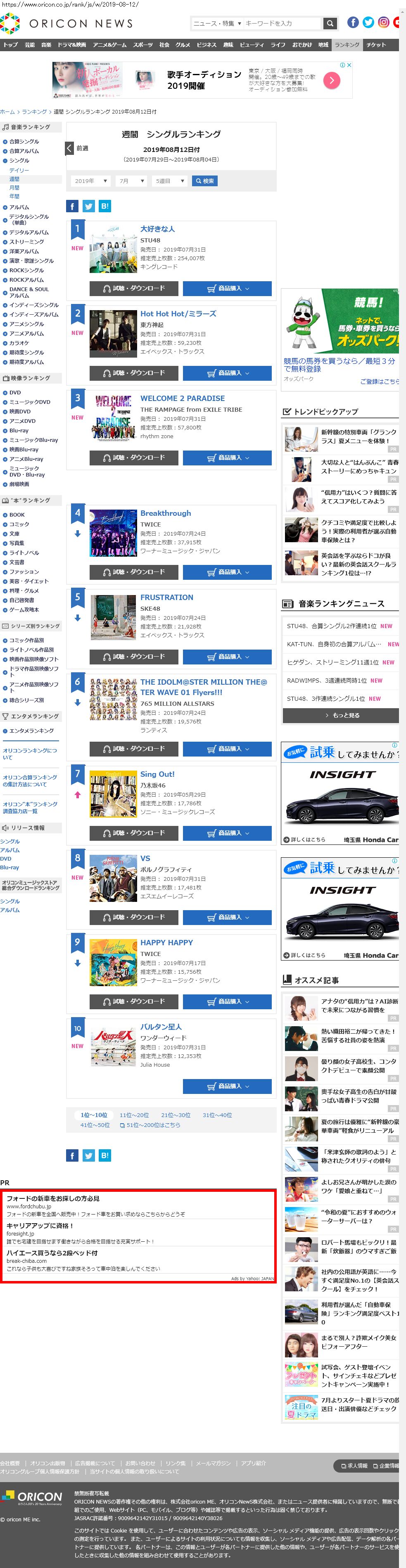
Task: Expand the 2019年 year dropdown
Action: tap(91, 181)
